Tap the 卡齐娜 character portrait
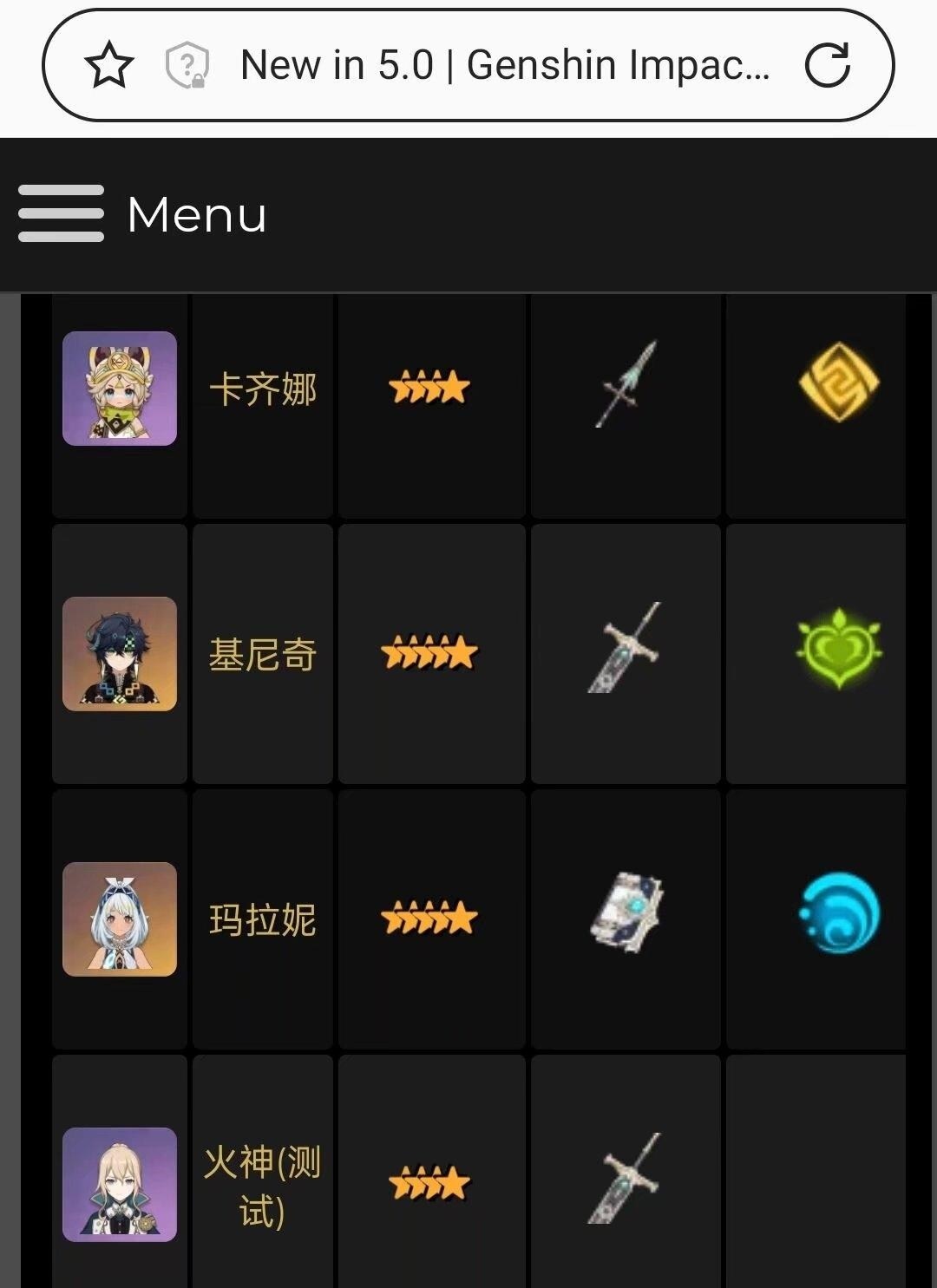The height and width of the screenshot is (1288, 937). (120, 389)
